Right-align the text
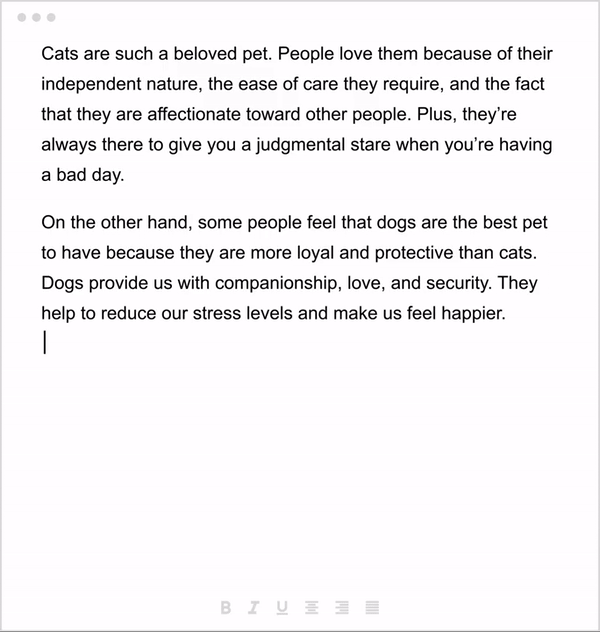The height and width of the screenshot is (632, 600). [342, 607]
